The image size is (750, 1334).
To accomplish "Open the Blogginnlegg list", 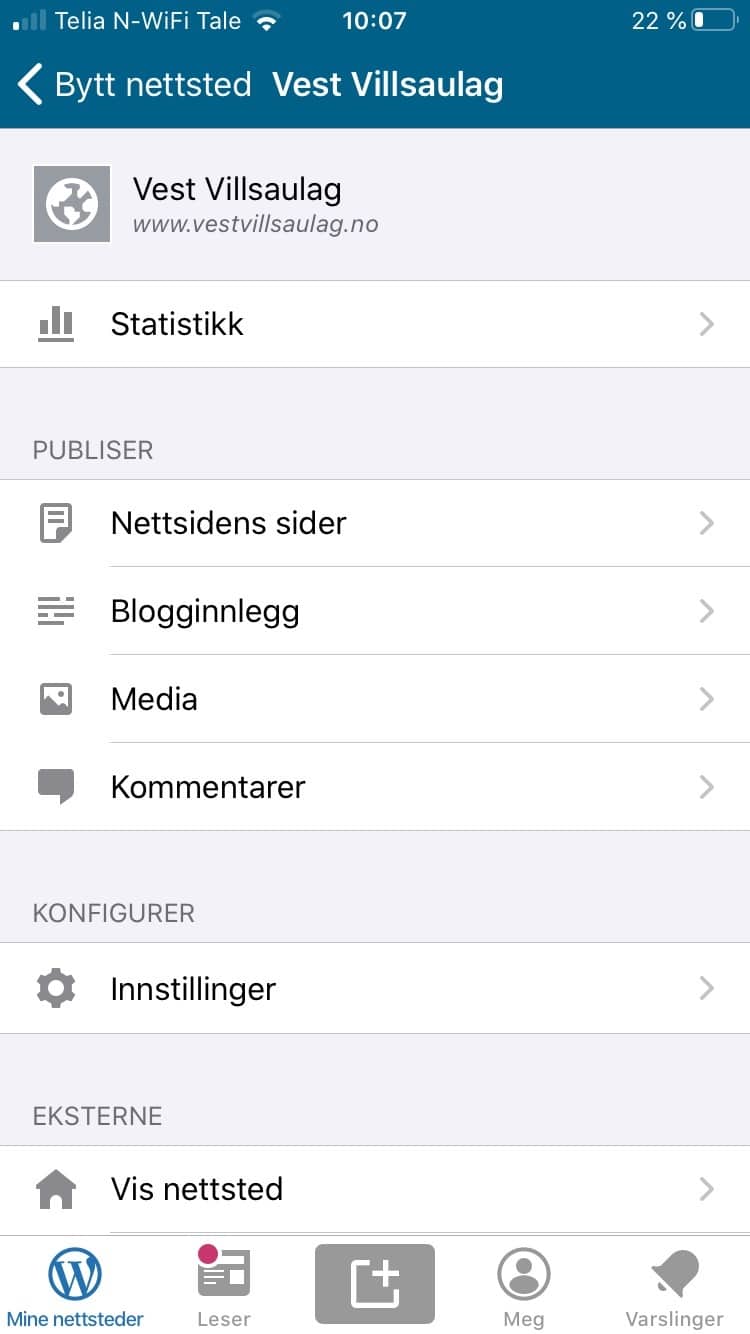I will point(375,611).
